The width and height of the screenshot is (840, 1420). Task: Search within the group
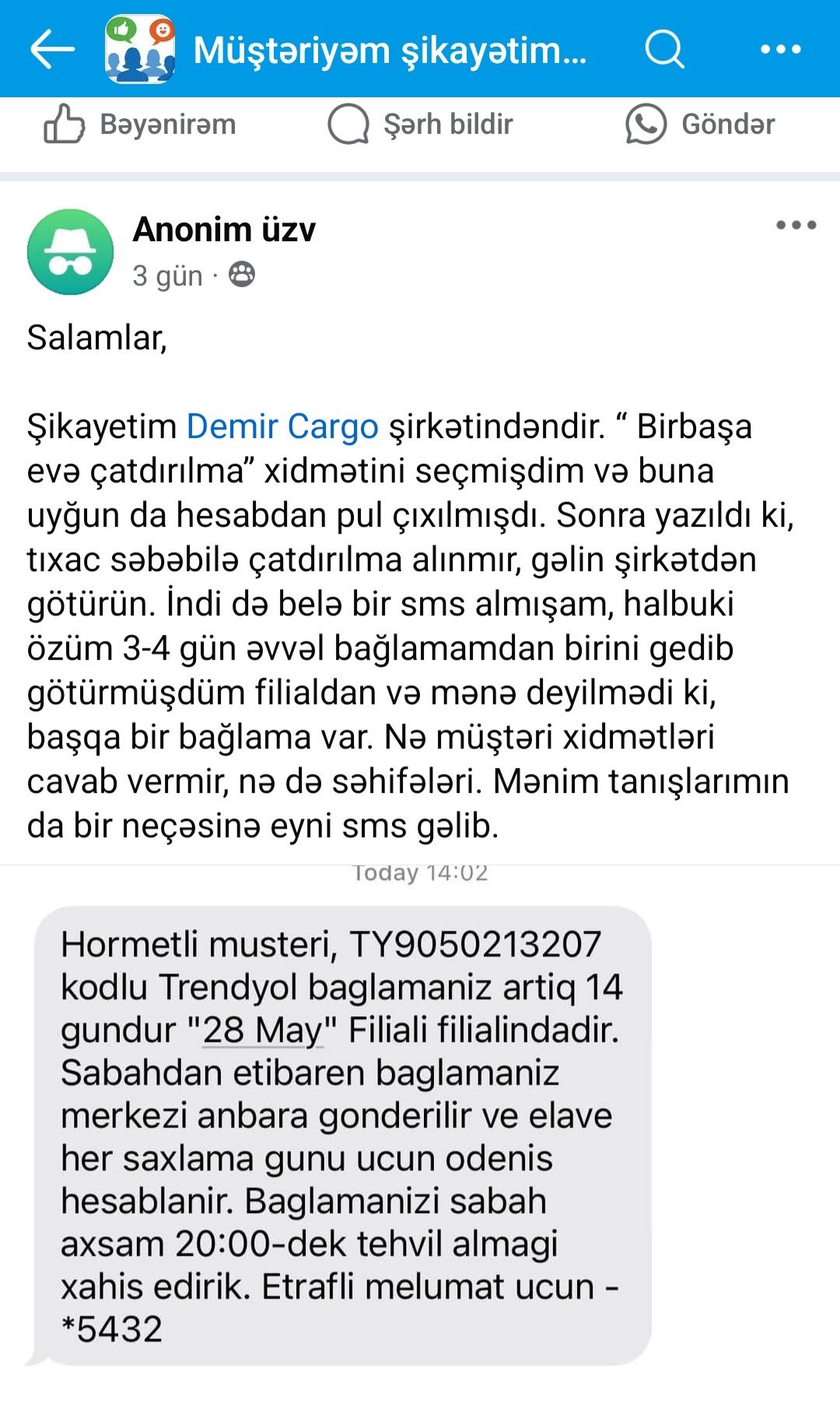coord(664,49)
